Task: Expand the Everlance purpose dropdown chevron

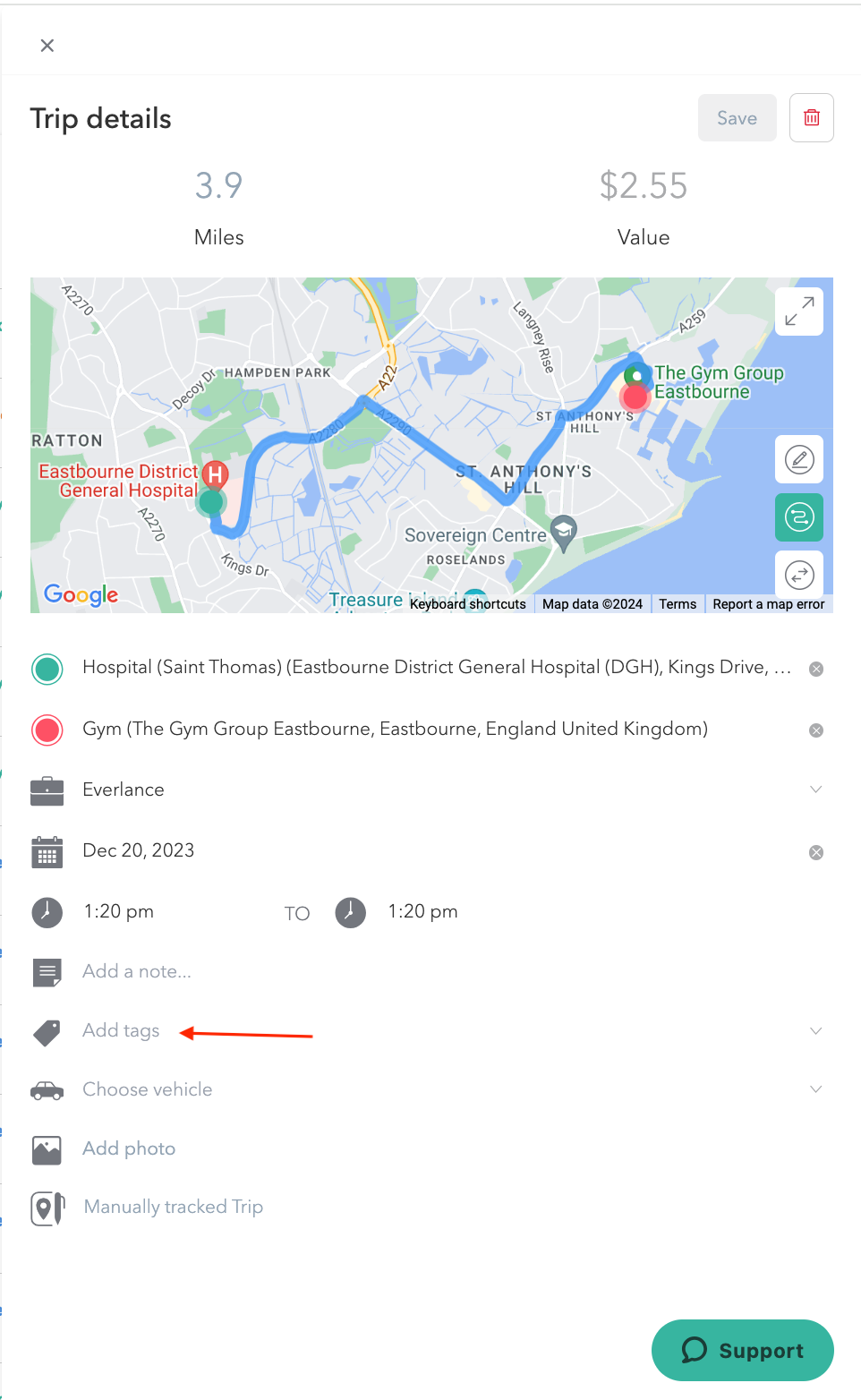Action: [x=814, y=790]
